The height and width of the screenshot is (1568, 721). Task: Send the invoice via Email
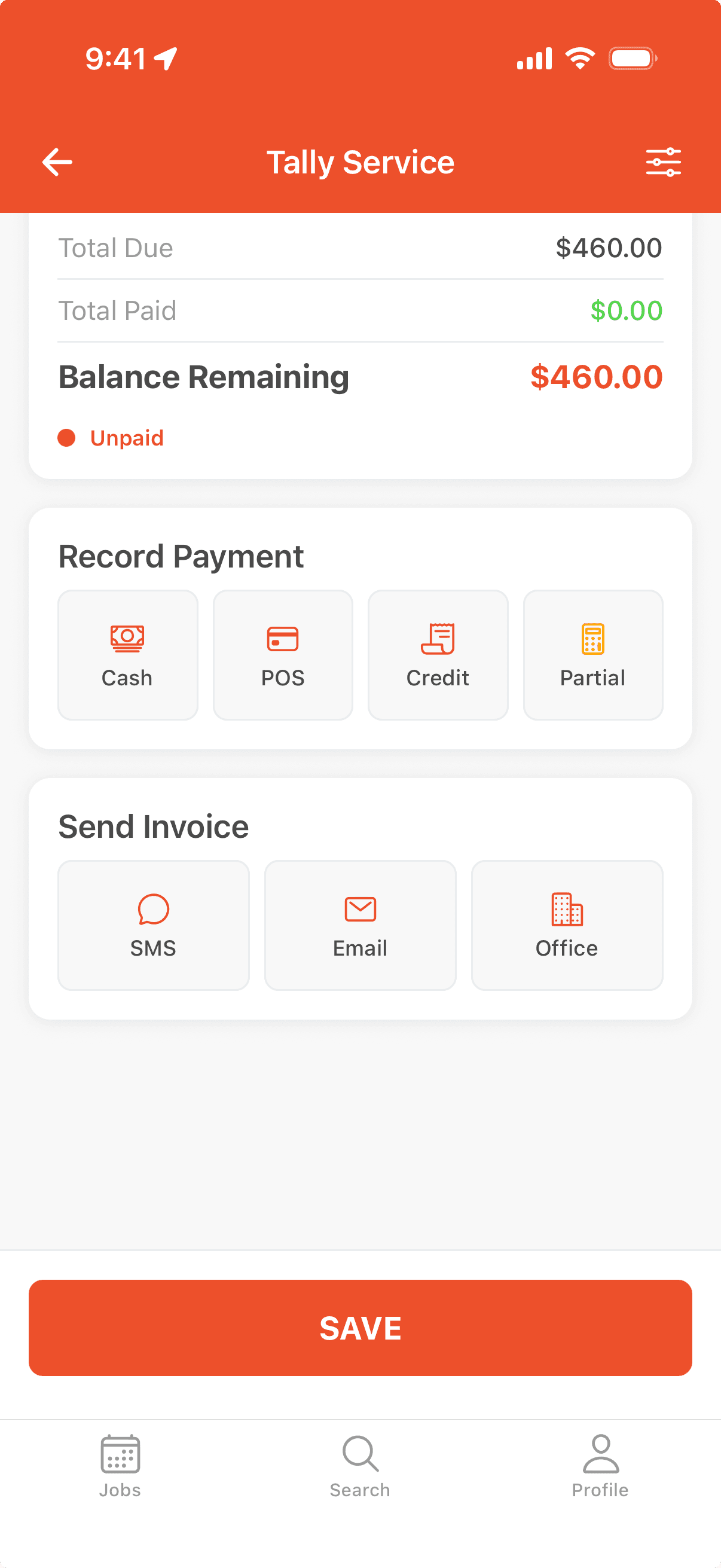tap(359, 925)
